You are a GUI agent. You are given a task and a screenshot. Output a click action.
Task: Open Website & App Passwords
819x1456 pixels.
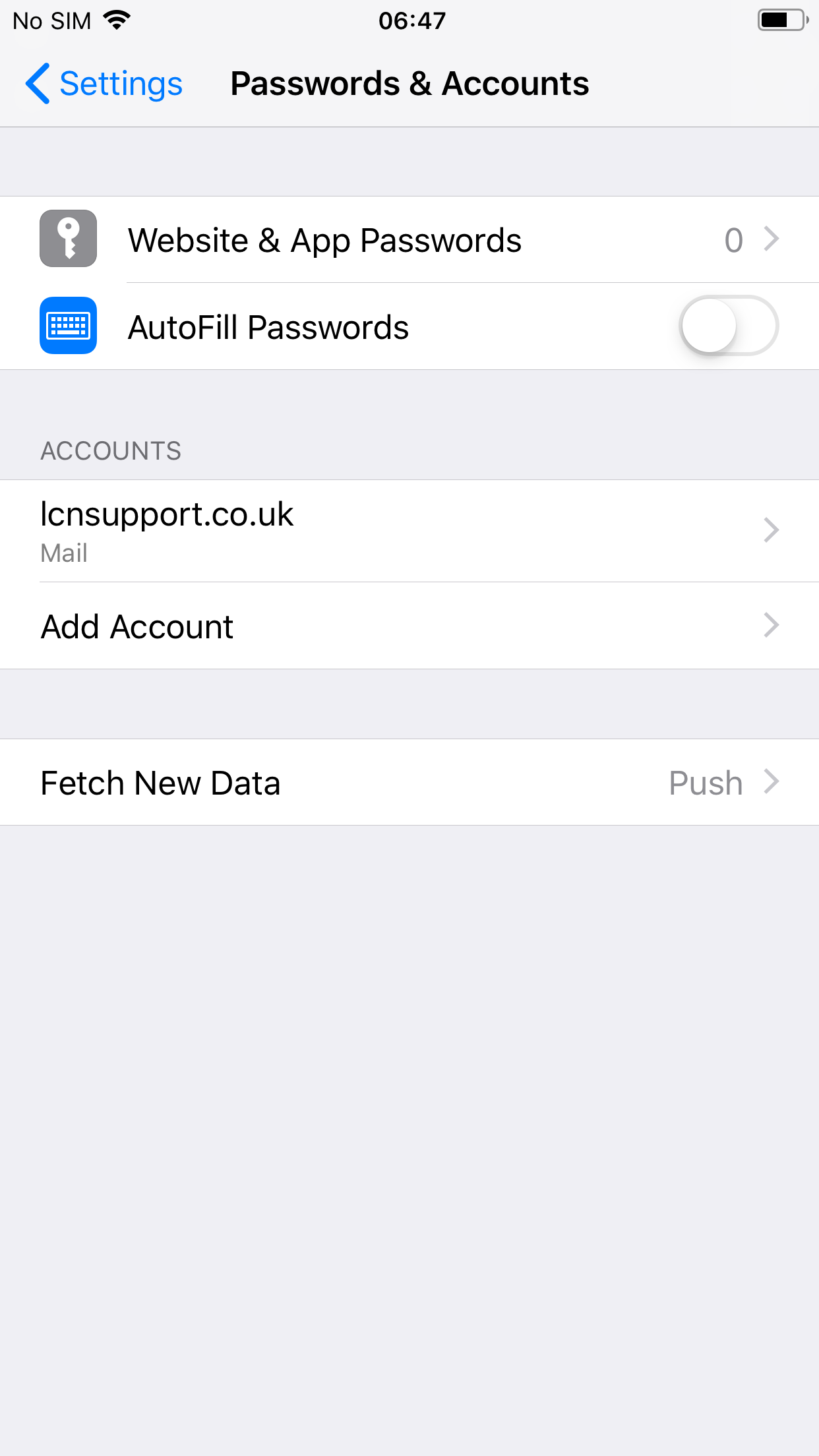tap(409, 239)
